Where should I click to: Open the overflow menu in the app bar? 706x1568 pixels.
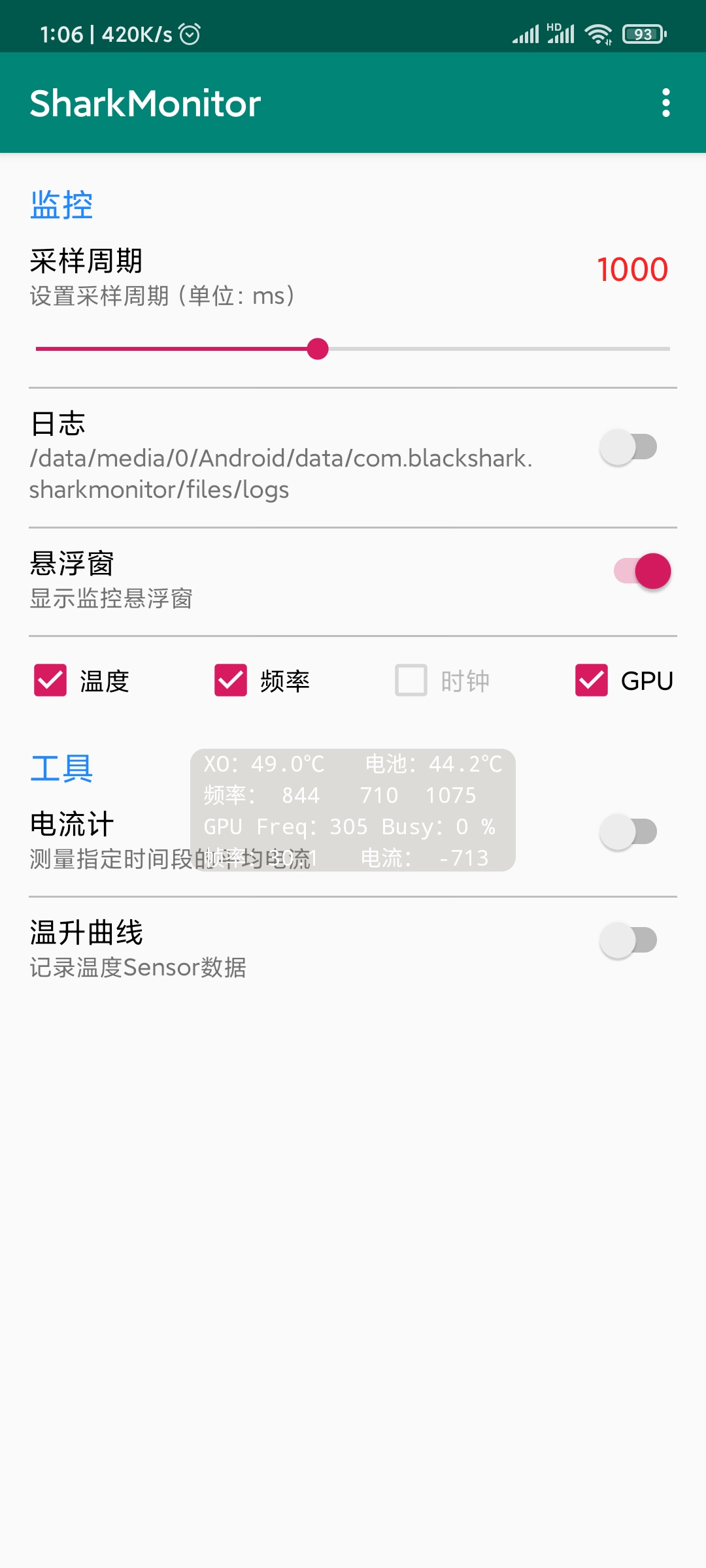(x=665, y=103)
